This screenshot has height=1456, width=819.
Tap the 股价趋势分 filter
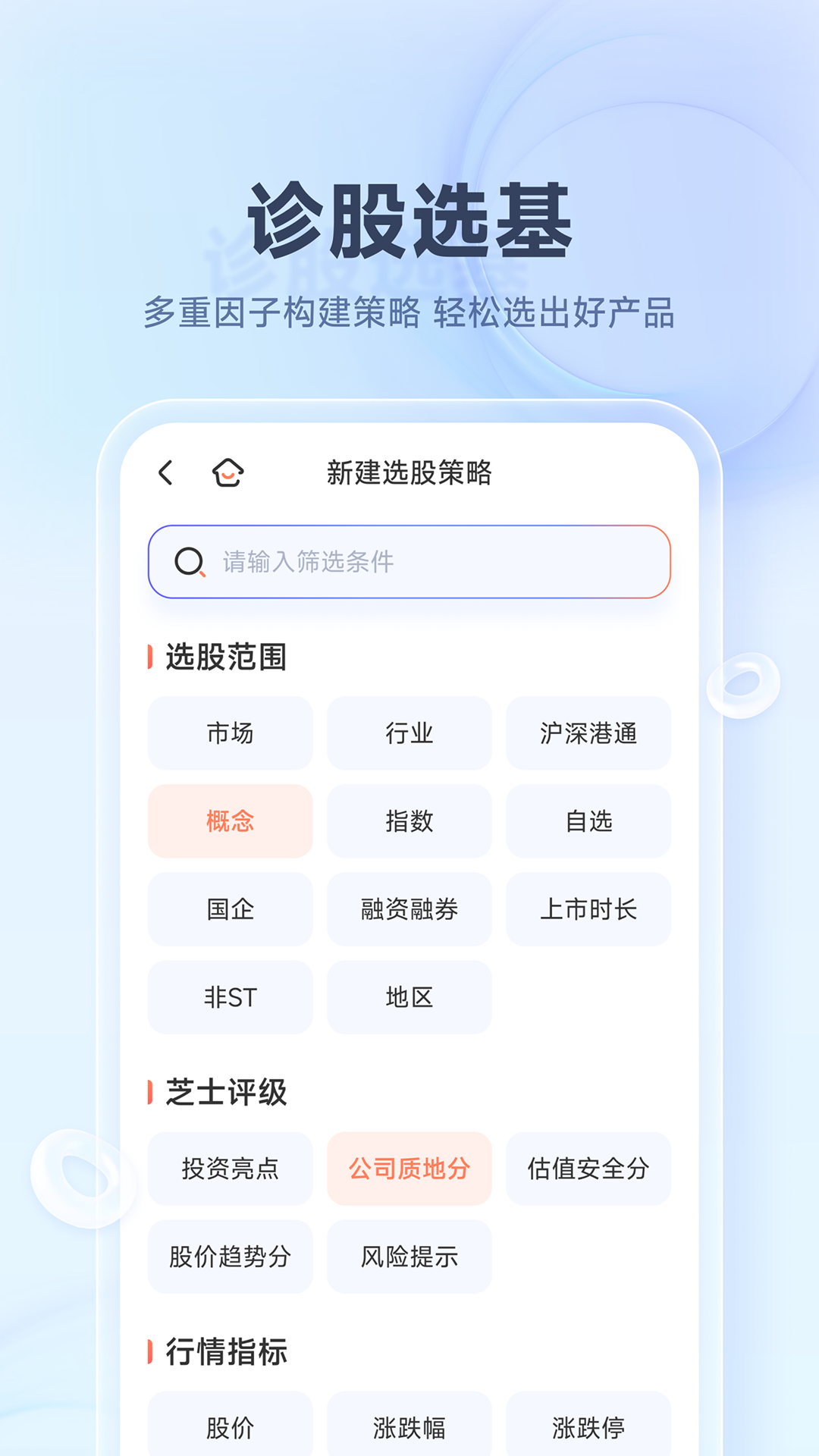pyautogui.click(x=230, y=1257)
